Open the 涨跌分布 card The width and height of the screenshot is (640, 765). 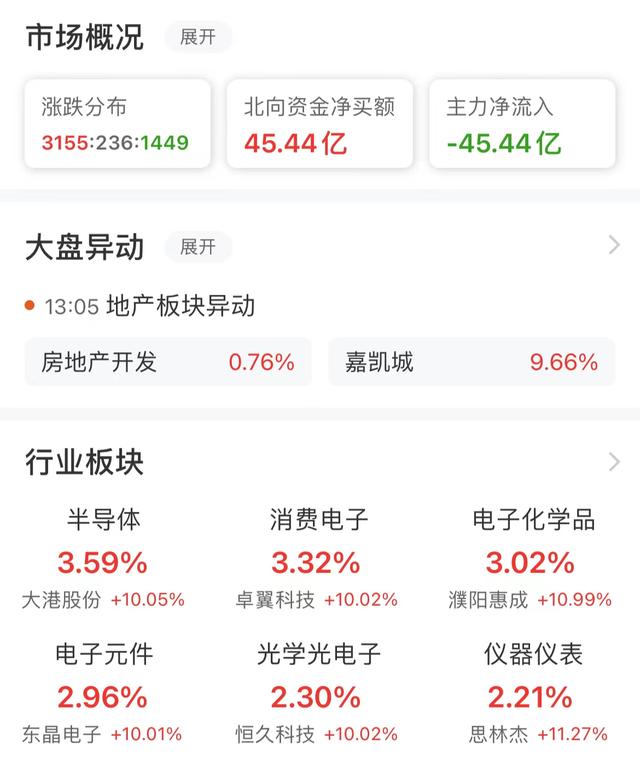point(118,124)
